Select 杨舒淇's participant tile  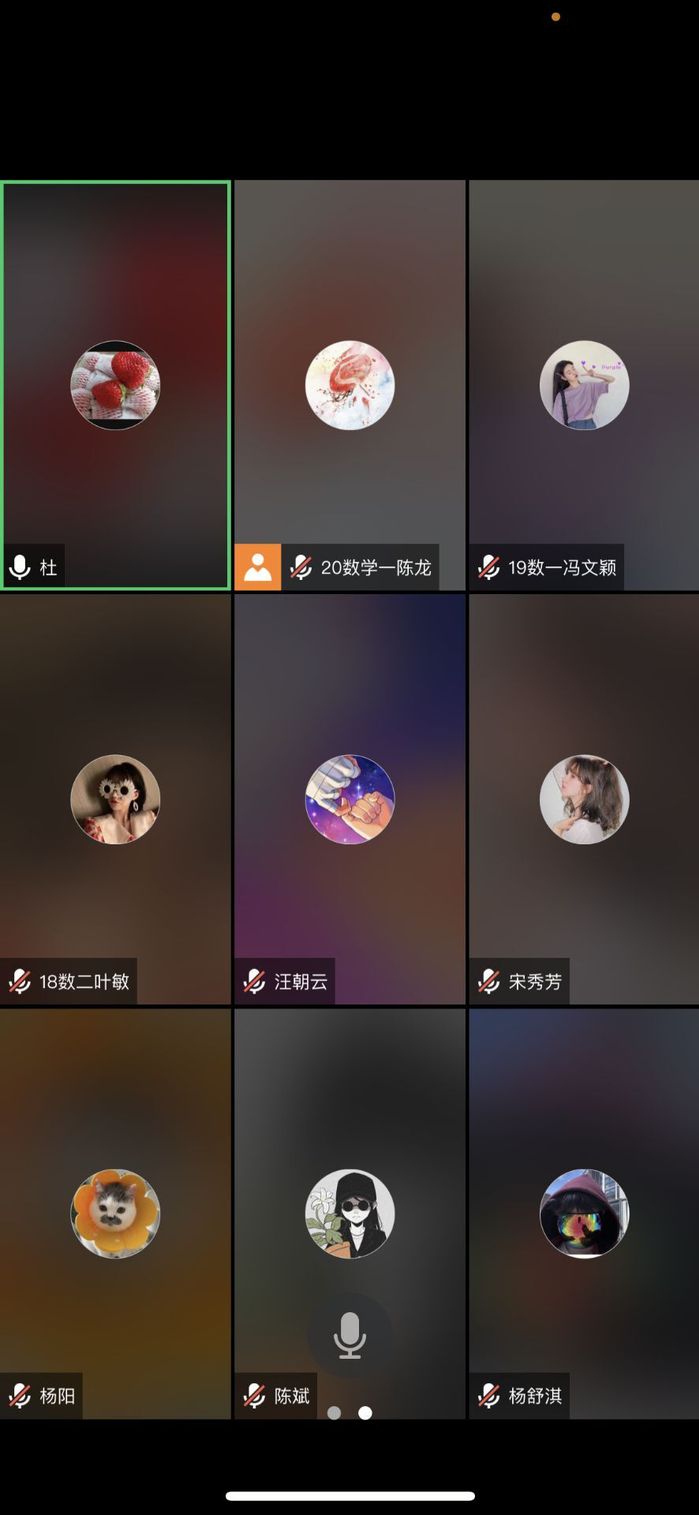[x=584, y=1213]
